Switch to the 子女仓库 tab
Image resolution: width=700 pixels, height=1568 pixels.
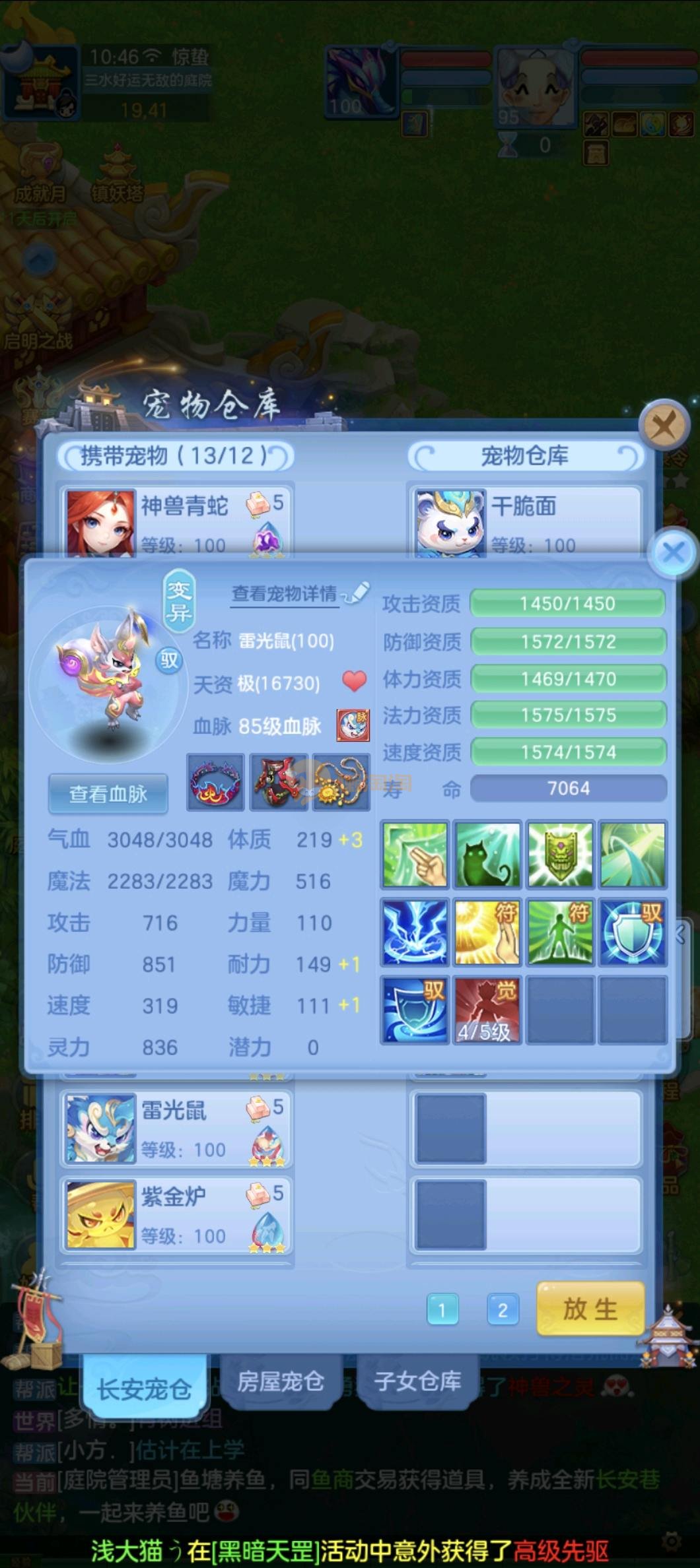[x=417, y=1381]
